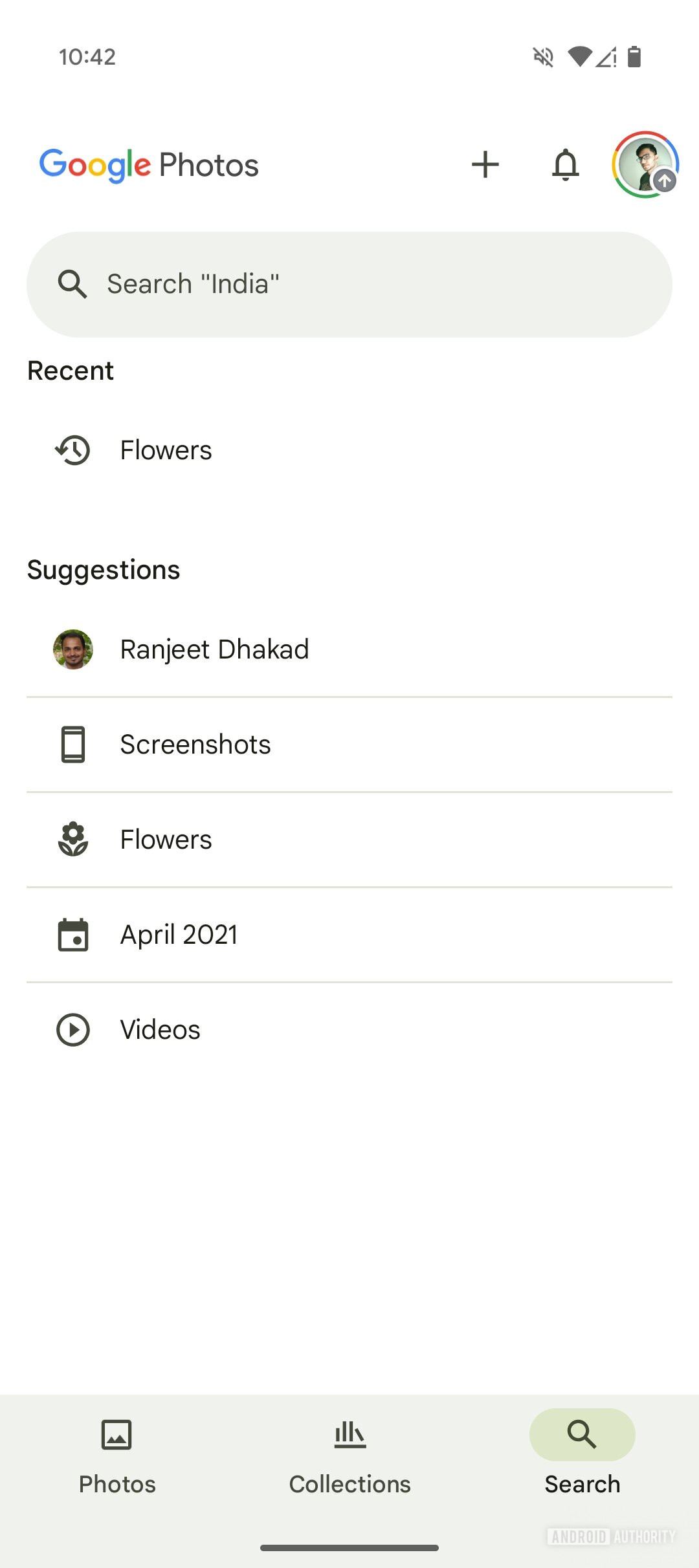Viewport: 699px width, 1568px height.
Task: Tap the Search "India" field
Action: point(349,285)
